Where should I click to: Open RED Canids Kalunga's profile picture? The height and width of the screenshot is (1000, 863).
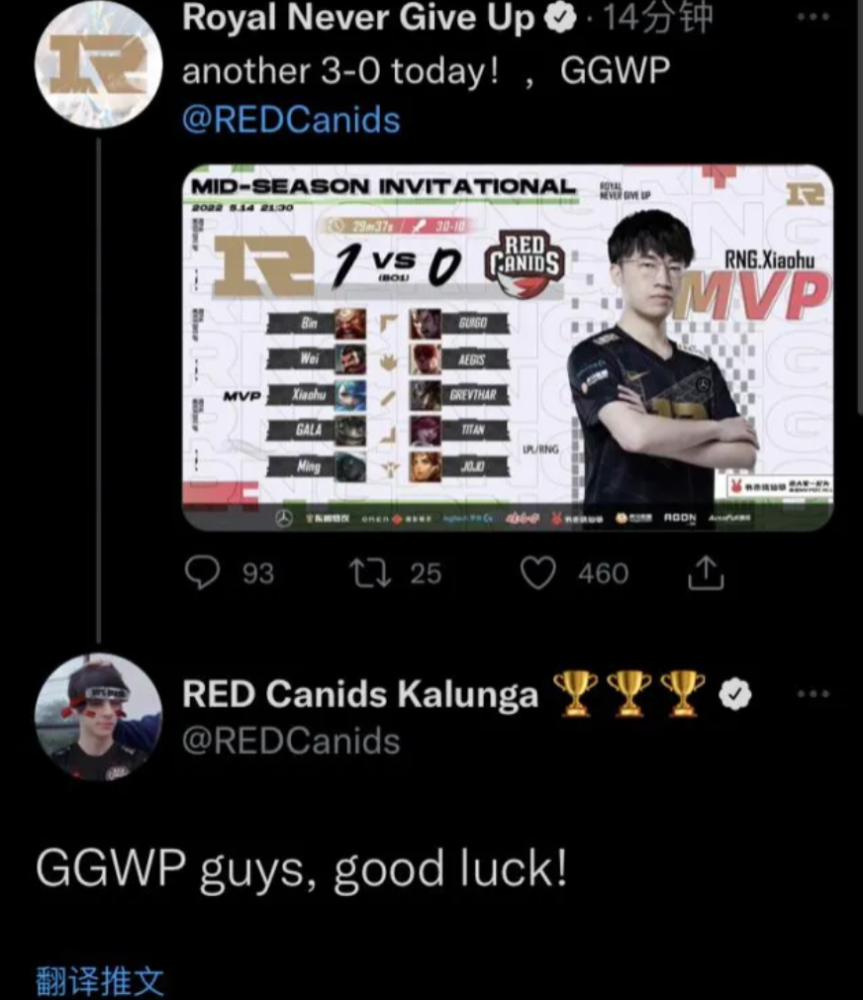98,717
